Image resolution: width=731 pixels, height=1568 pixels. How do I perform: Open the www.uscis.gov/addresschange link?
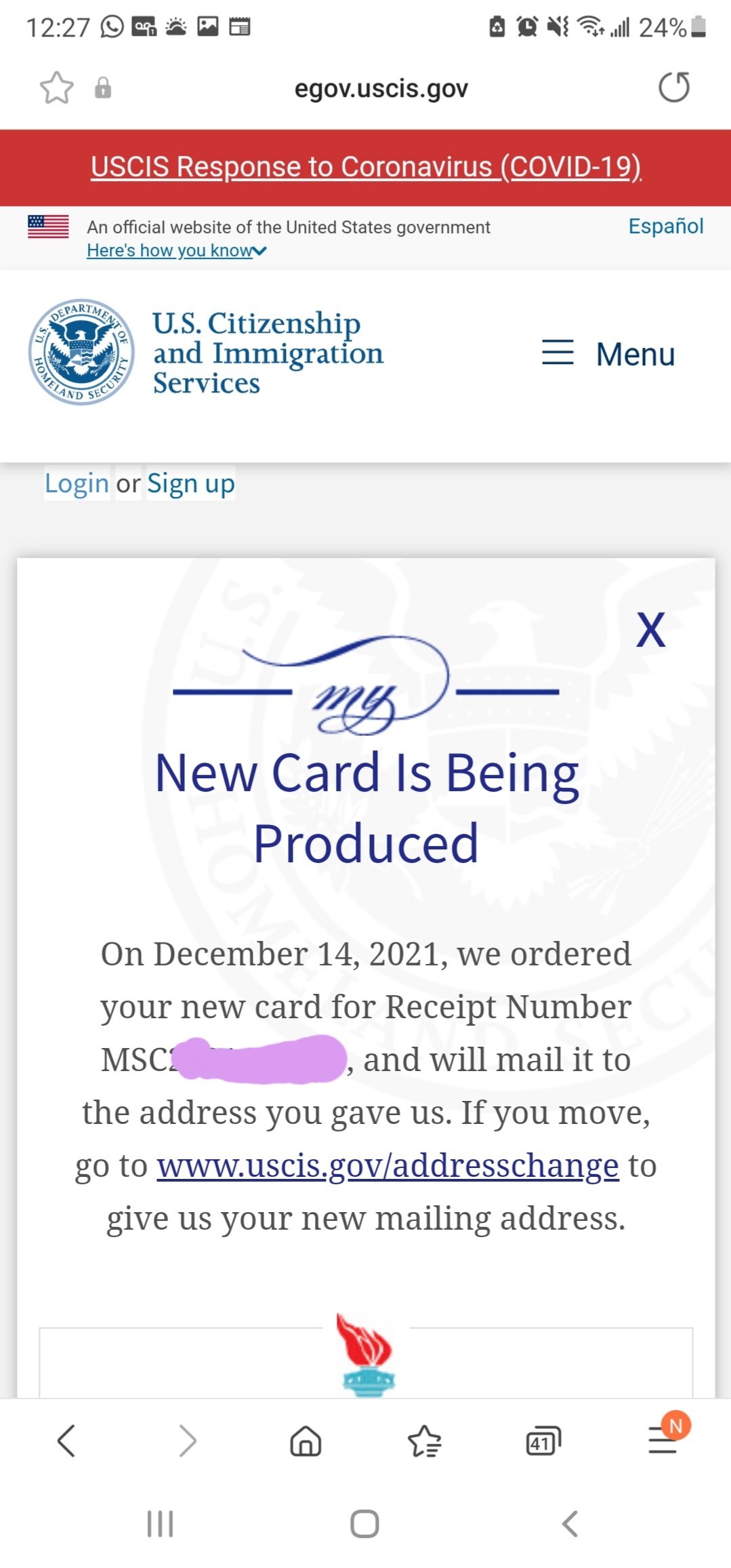[388, 1166]
